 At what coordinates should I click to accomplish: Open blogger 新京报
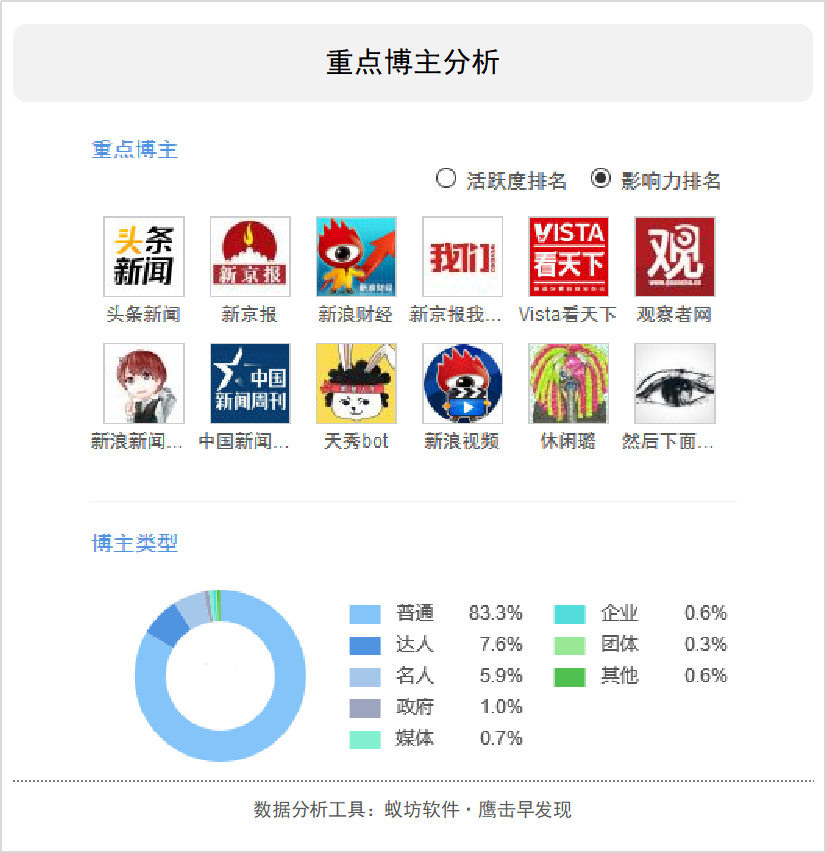point(250,257)
